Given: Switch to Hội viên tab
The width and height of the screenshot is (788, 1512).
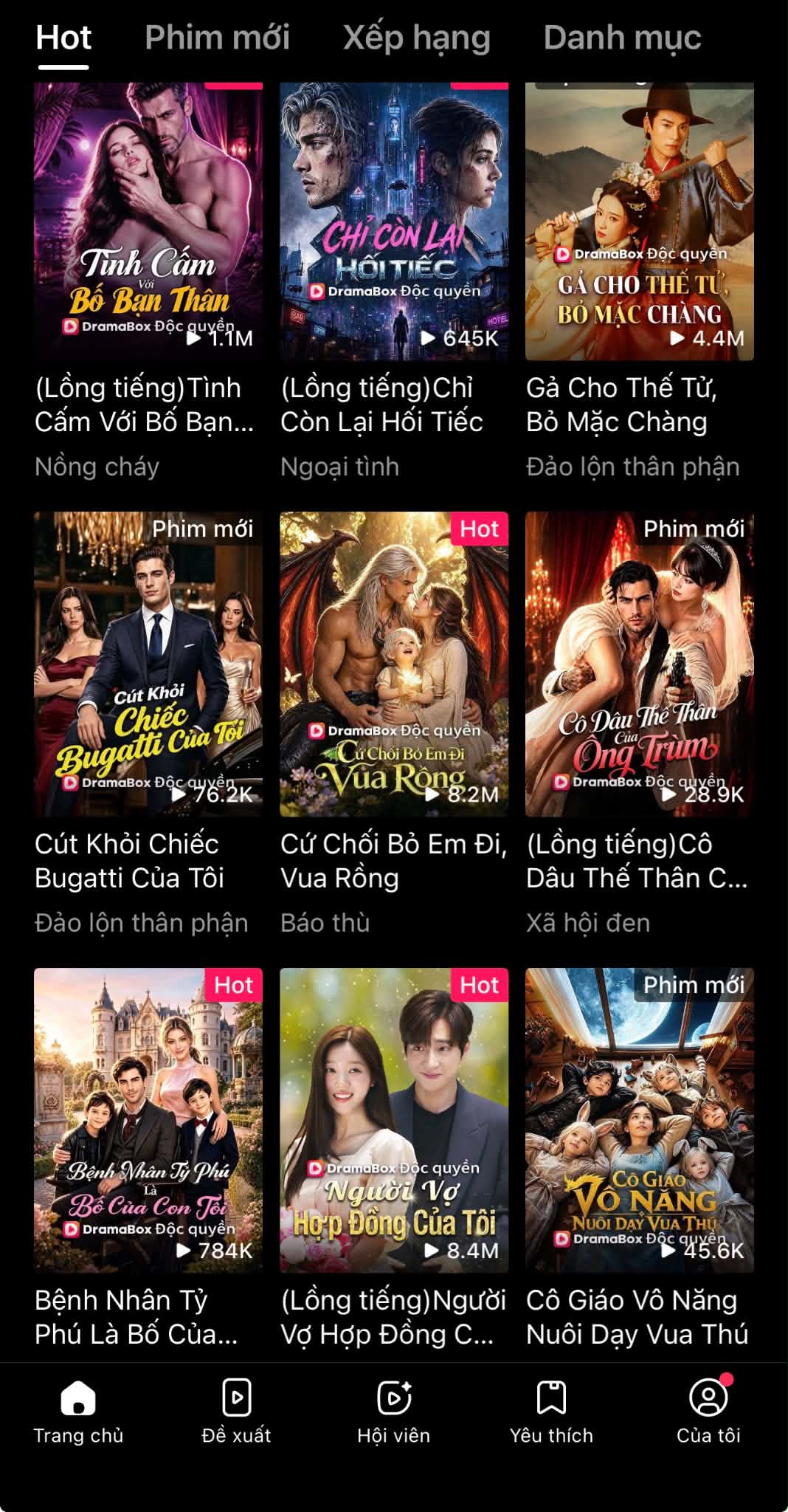Looking at the screenshot, I should (393, 1411).
